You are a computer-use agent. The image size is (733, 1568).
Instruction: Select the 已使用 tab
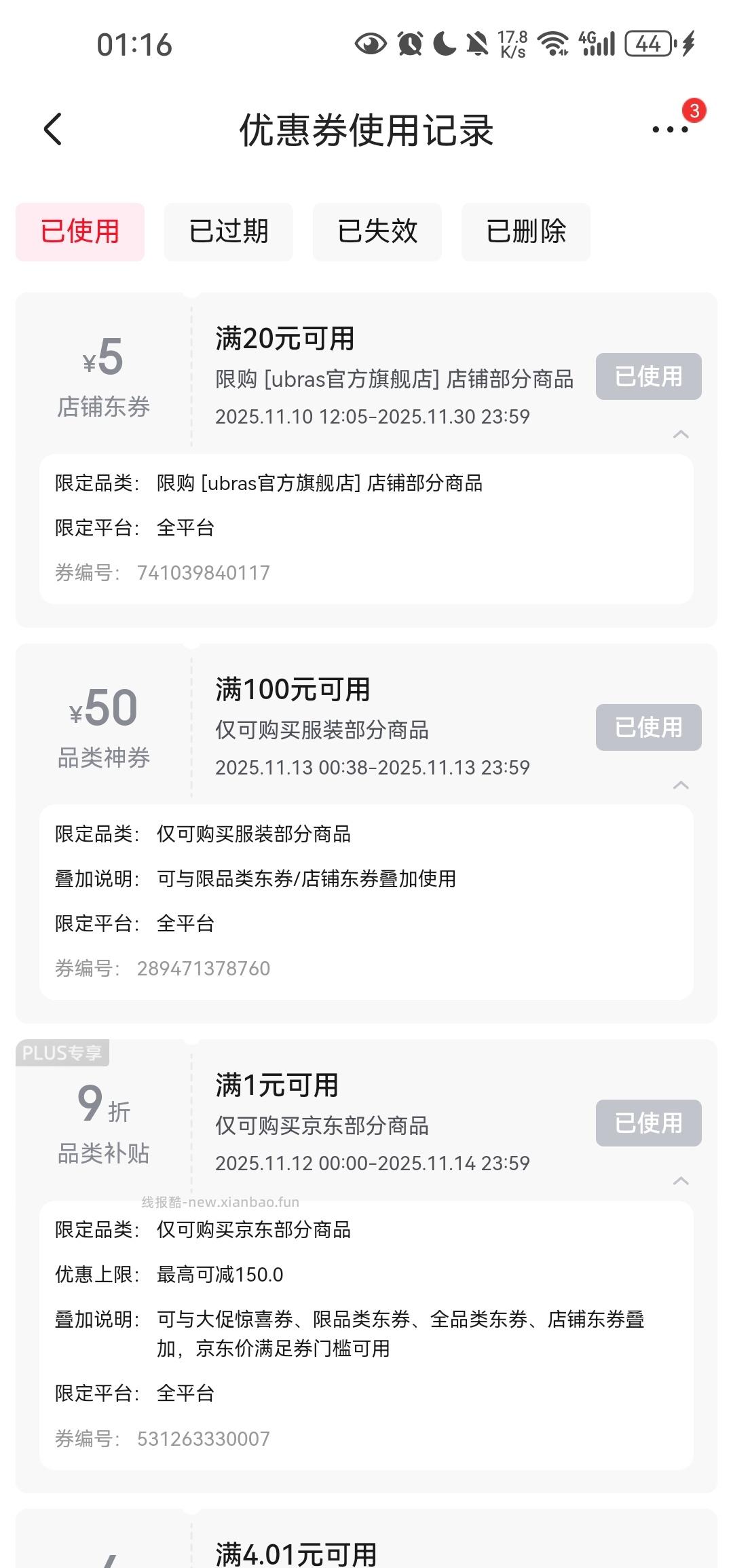click(x=79, y=231)
